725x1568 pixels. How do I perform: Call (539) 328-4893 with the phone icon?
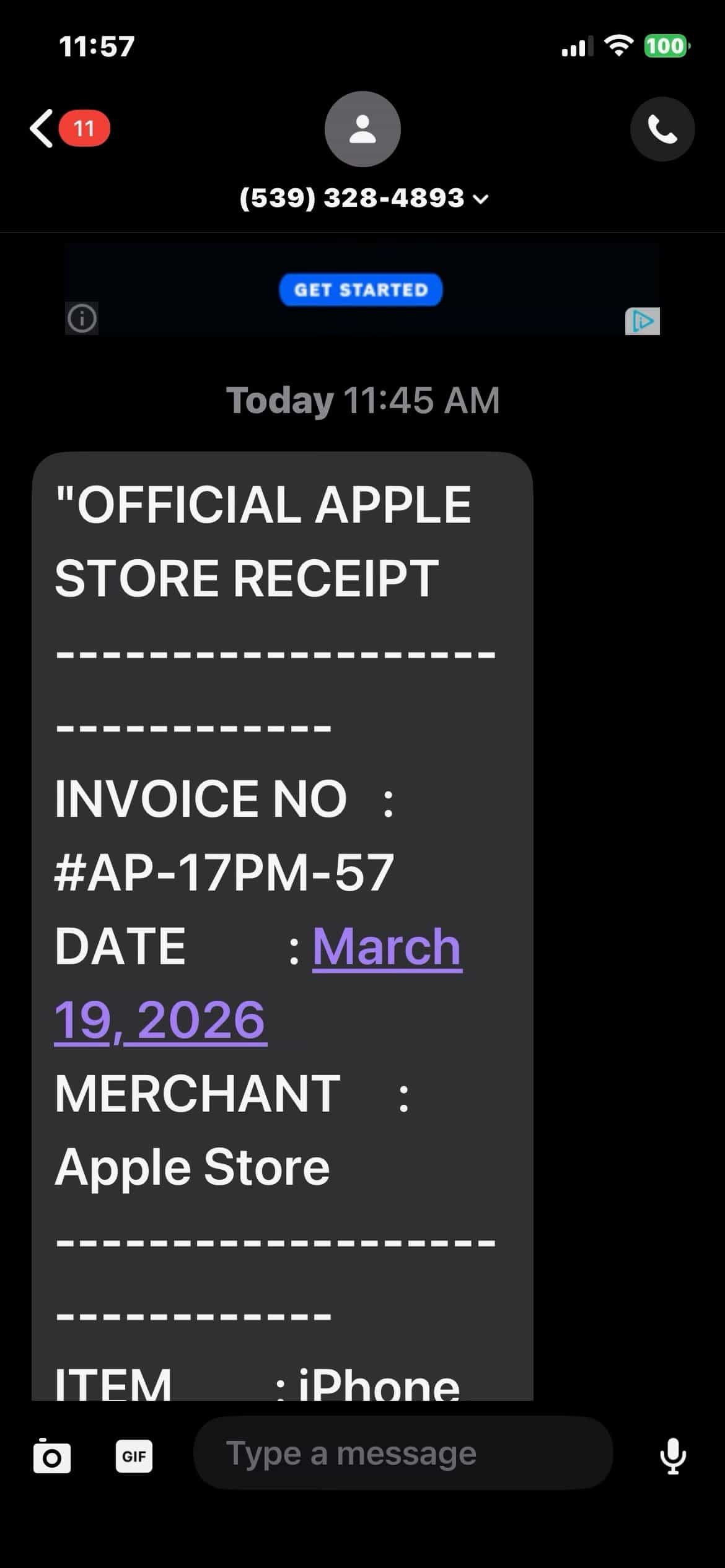coord(662,129)
